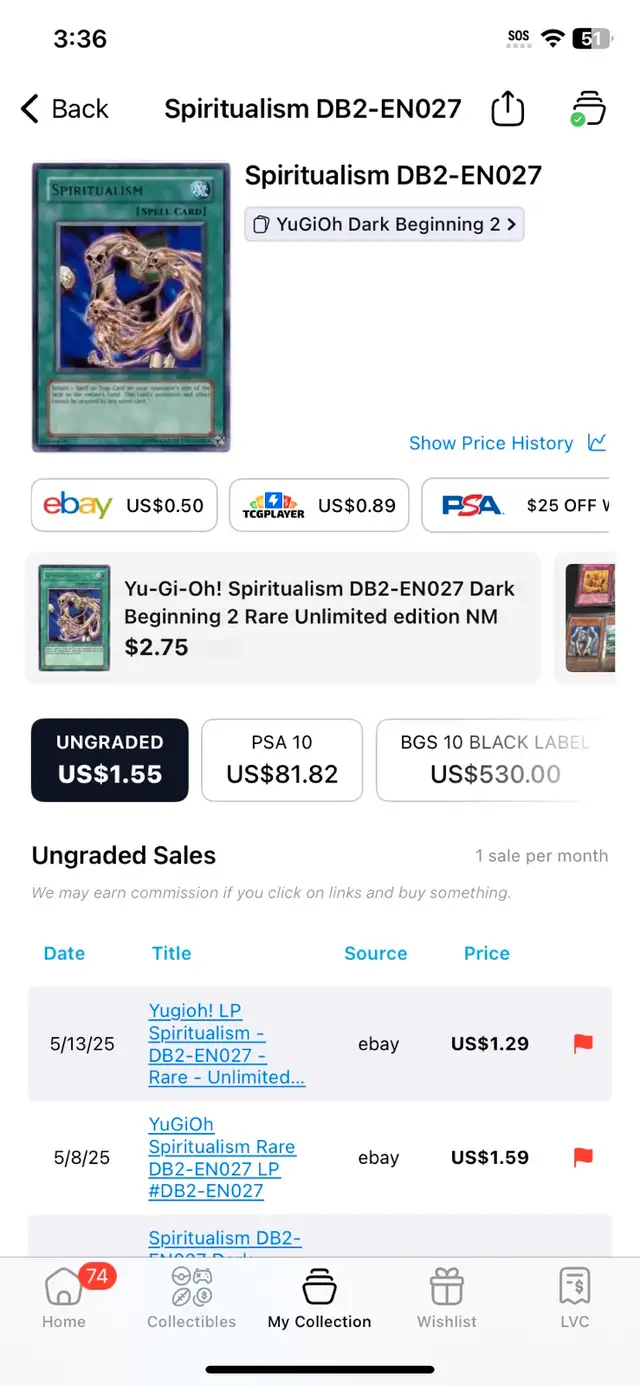
Task: Share this Spiritualism card page
Action: coord(508,108)
